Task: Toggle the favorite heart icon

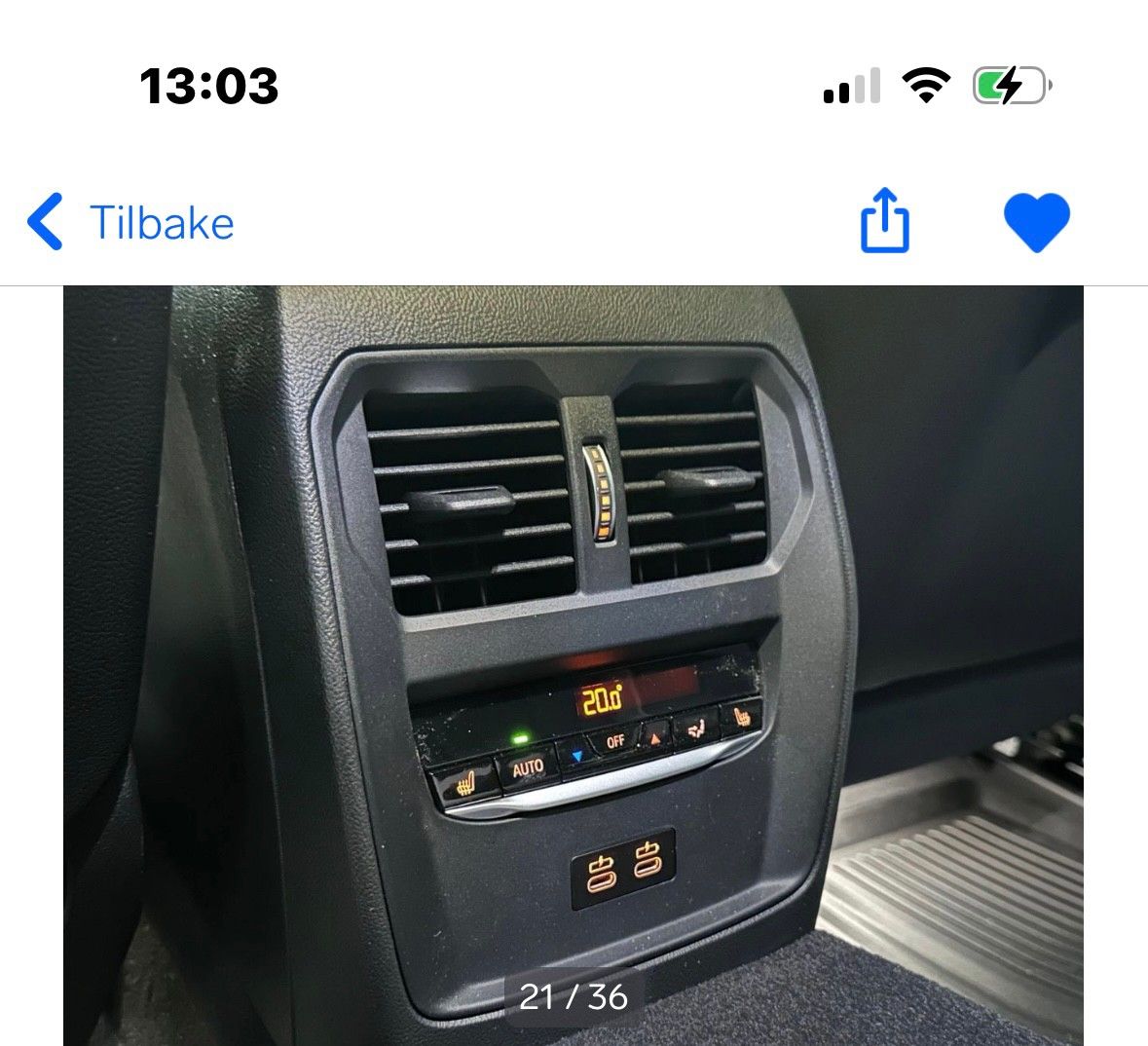Action: [x=1036, y=221]
